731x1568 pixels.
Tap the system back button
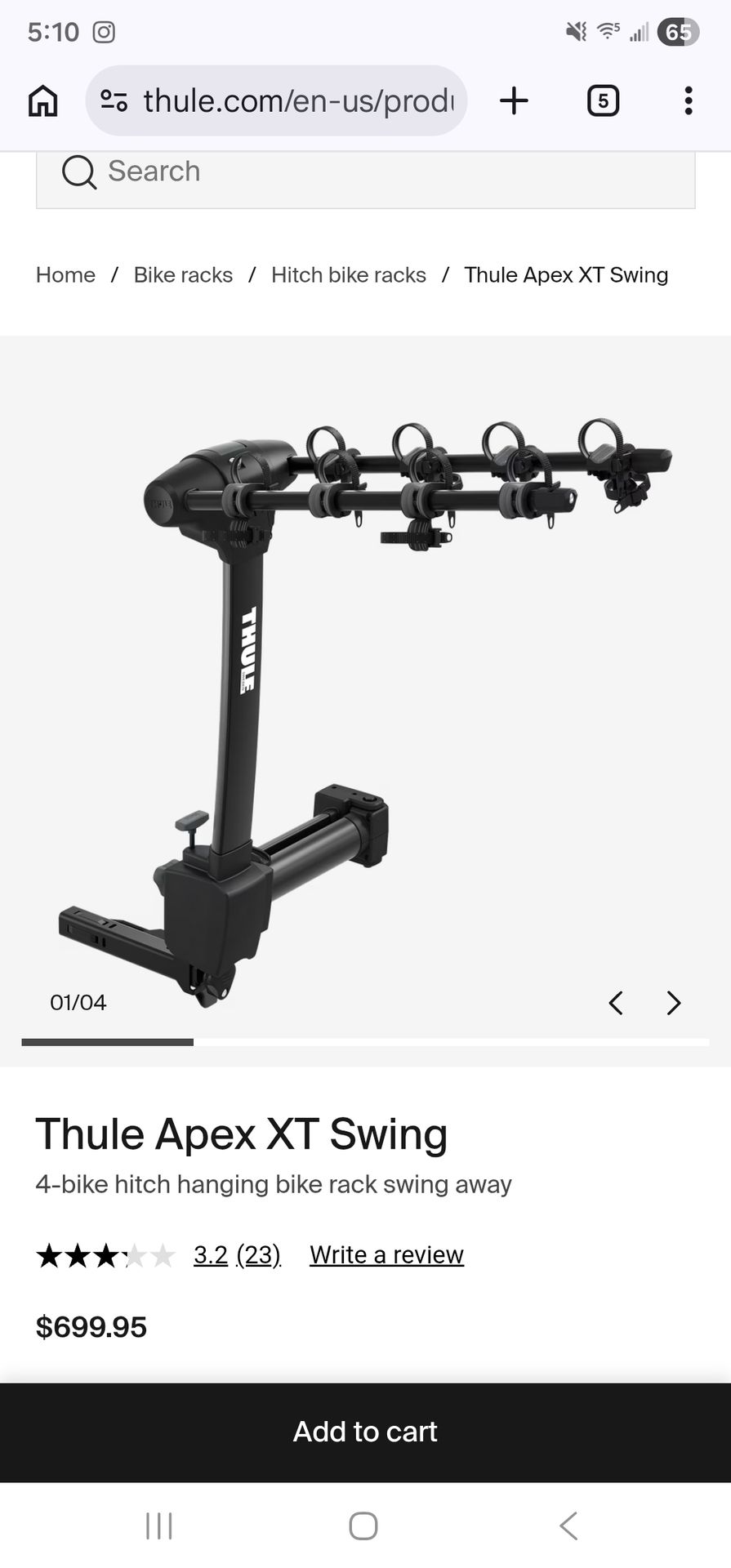(568, 1526)
